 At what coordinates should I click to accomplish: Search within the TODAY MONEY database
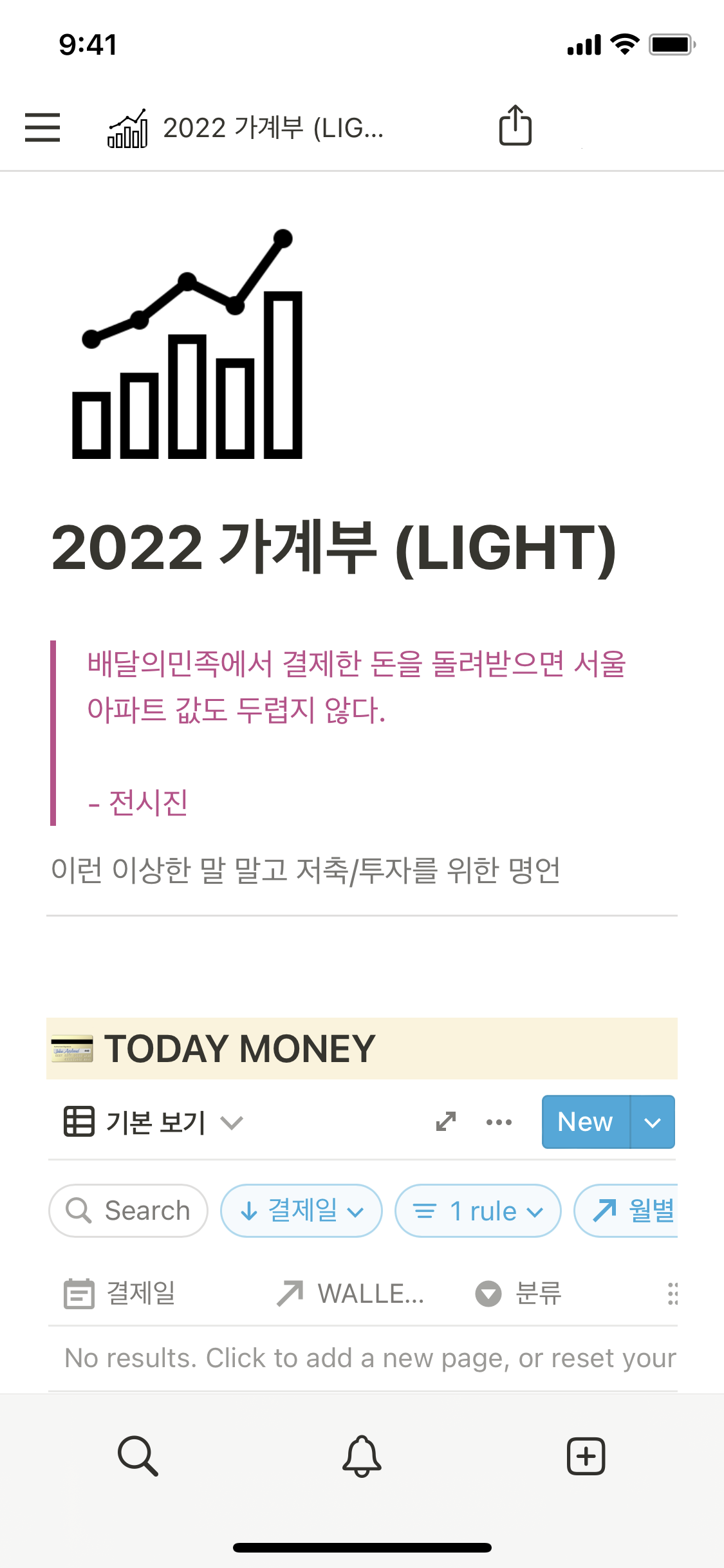coord(129,1211)
